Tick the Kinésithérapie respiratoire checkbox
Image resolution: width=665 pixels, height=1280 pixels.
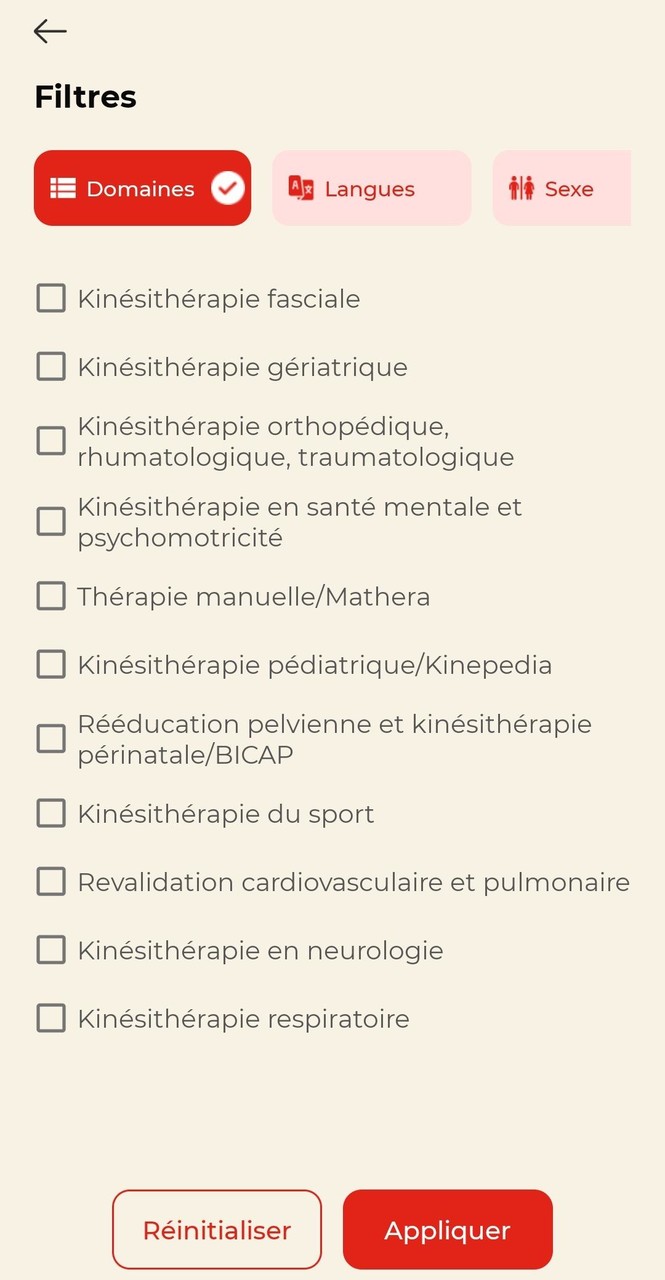click(51, 1018)
